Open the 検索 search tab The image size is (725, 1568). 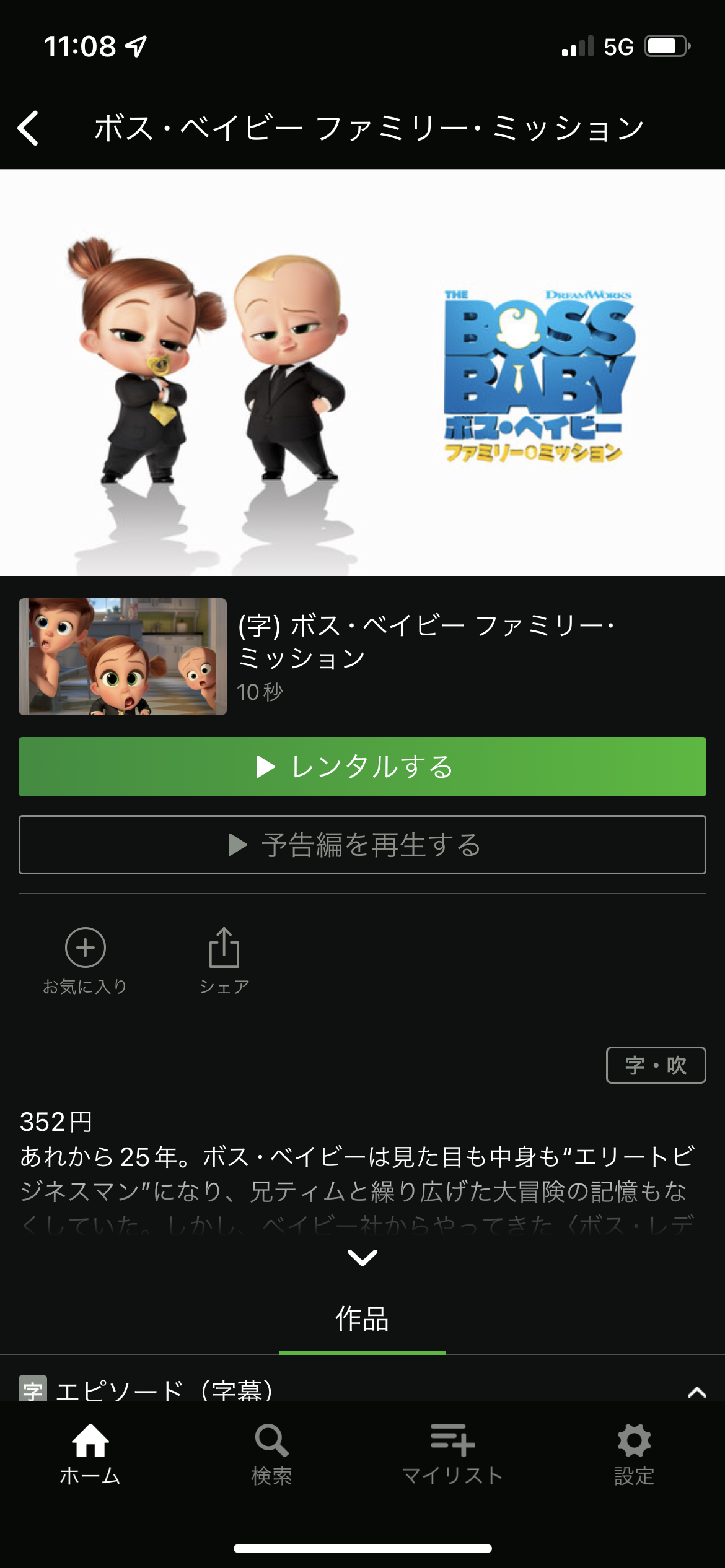tap(271, 1455)
